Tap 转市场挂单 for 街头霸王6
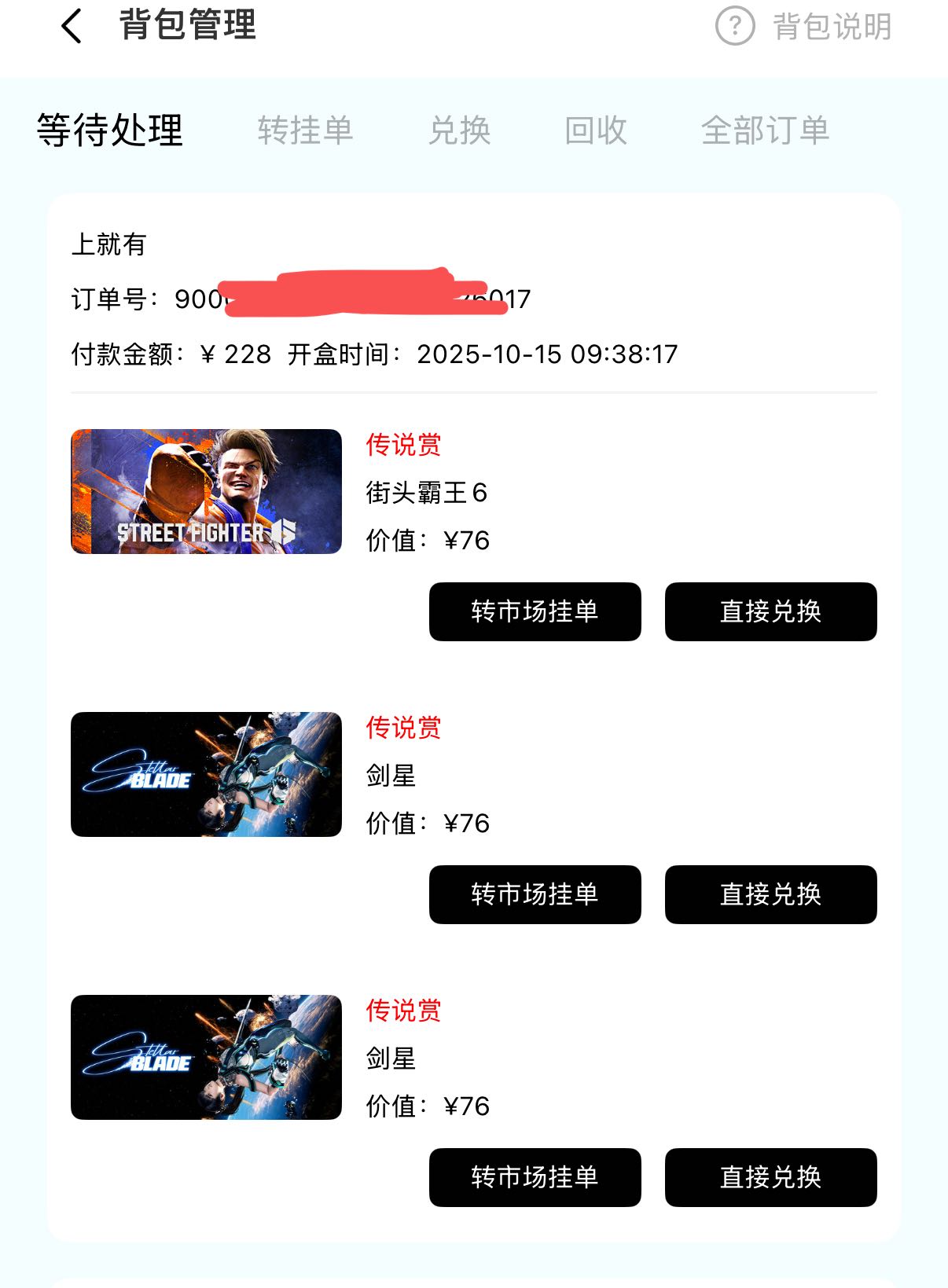948x1288 pixels. pyautogui.click(x=535, y=611)
